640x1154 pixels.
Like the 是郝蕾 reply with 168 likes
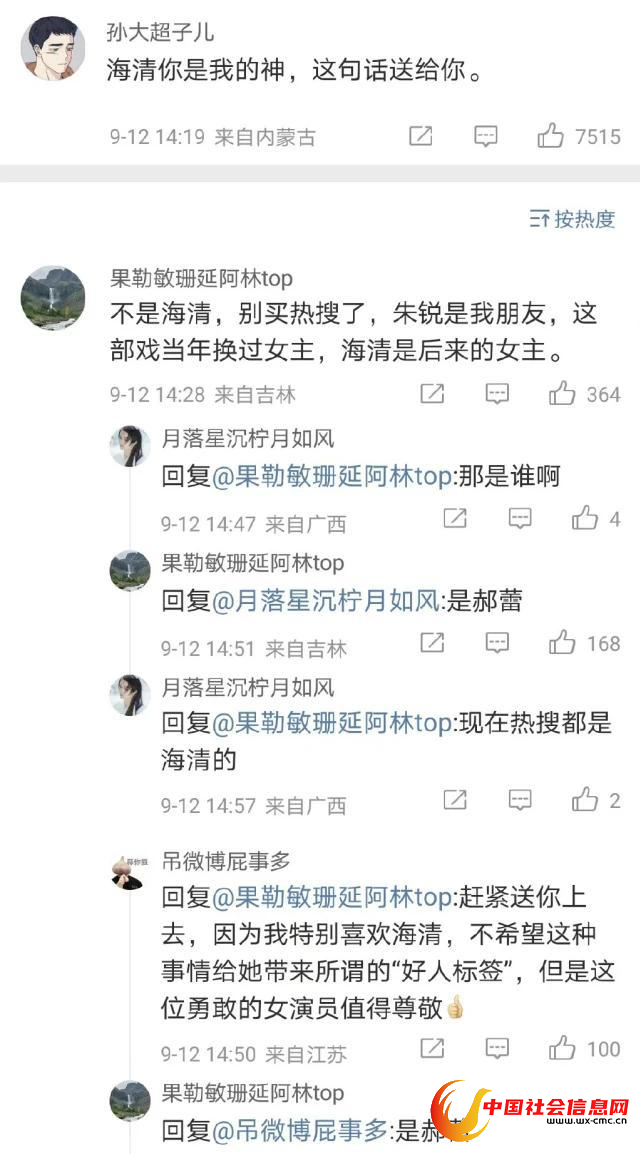pyautogui.click(x=562, y=643)
